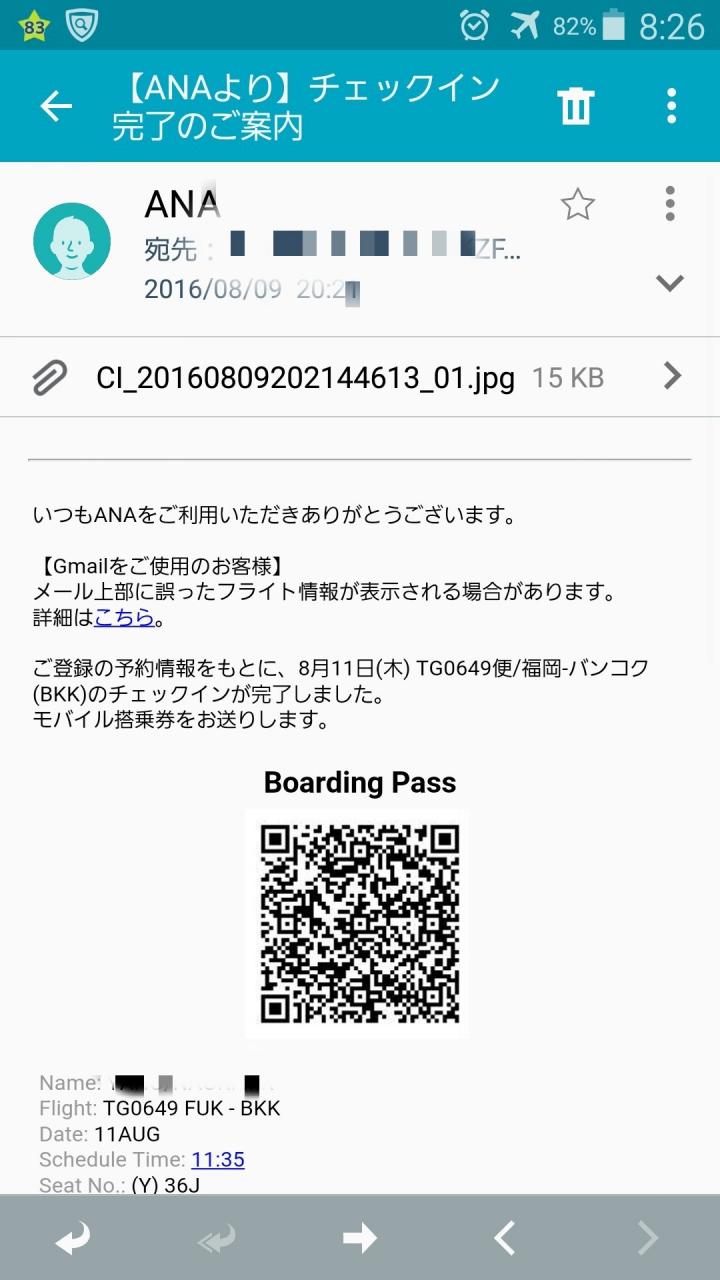
Task: Go back from this ANA email
Action: coord(56,106)
